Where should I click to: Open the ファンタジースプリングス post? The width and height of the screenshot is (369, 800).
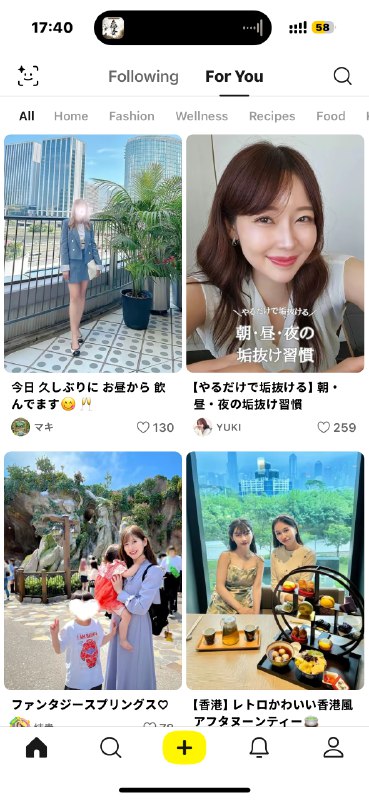click(x=93, y=570)
